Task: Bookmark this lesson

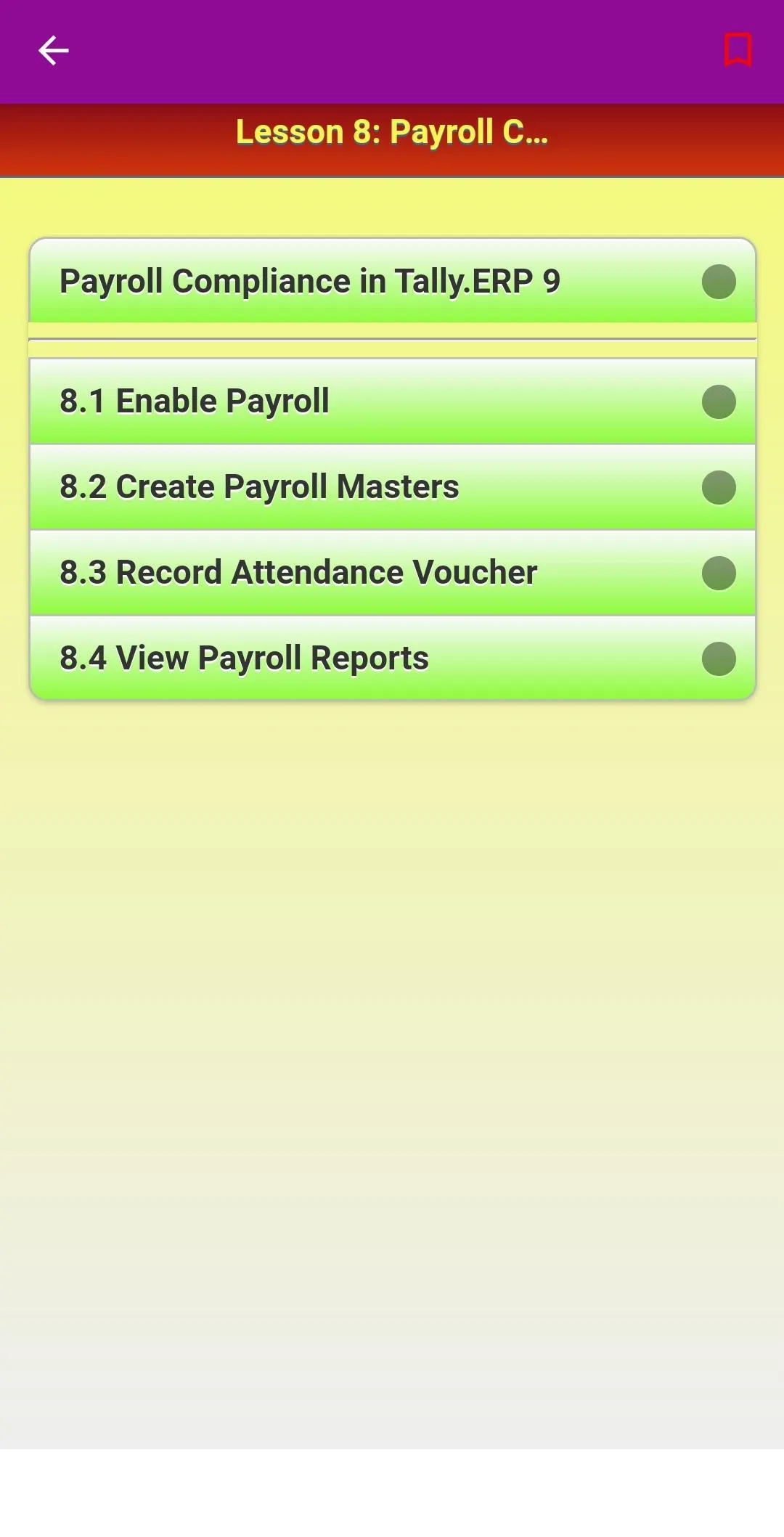Action: click(738, 50)
